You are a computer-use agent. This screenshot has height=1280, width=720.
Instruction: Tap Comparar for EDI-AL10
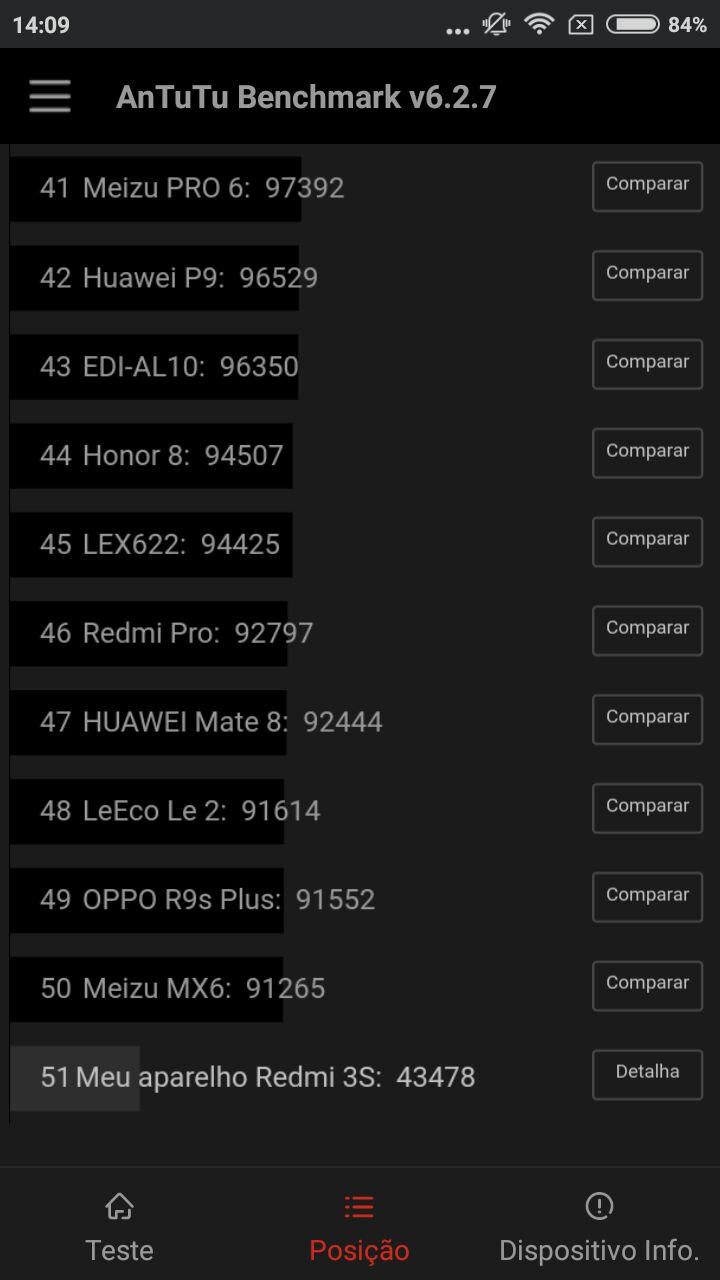coord(647,365)
